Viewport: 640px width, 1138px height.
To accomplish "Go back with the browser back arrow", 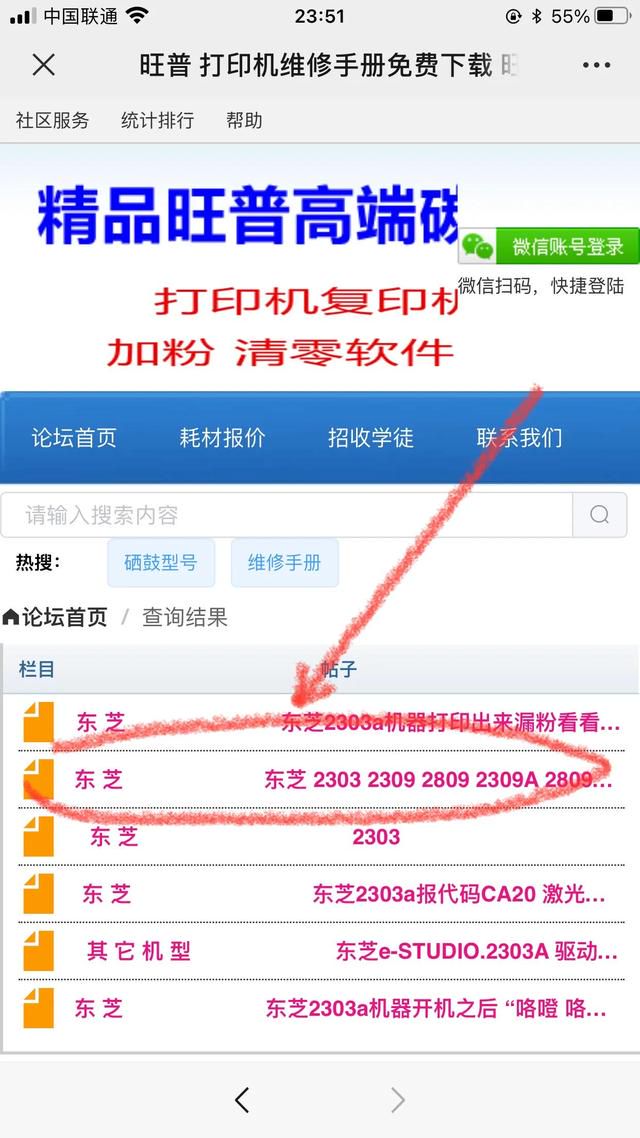I will pos(242,1100).
